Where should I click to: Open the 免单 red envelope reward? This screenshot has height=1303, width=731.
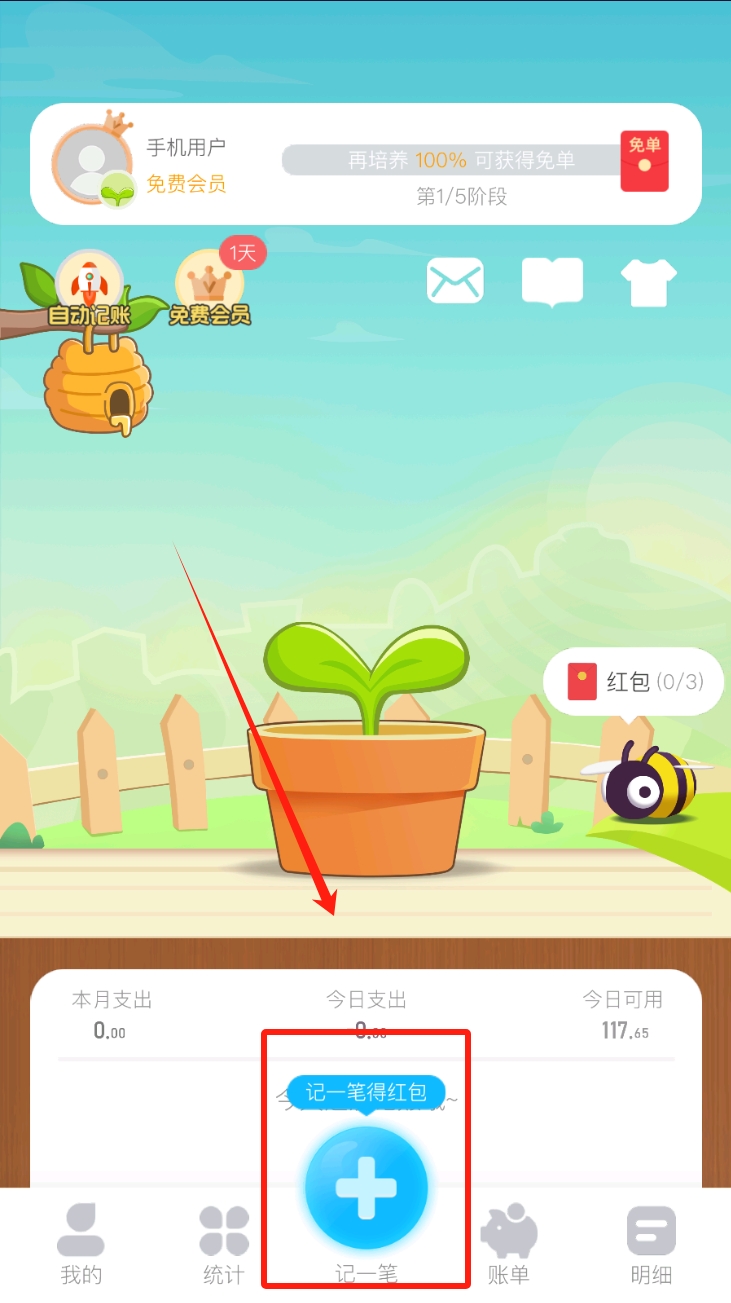point(644,161)
